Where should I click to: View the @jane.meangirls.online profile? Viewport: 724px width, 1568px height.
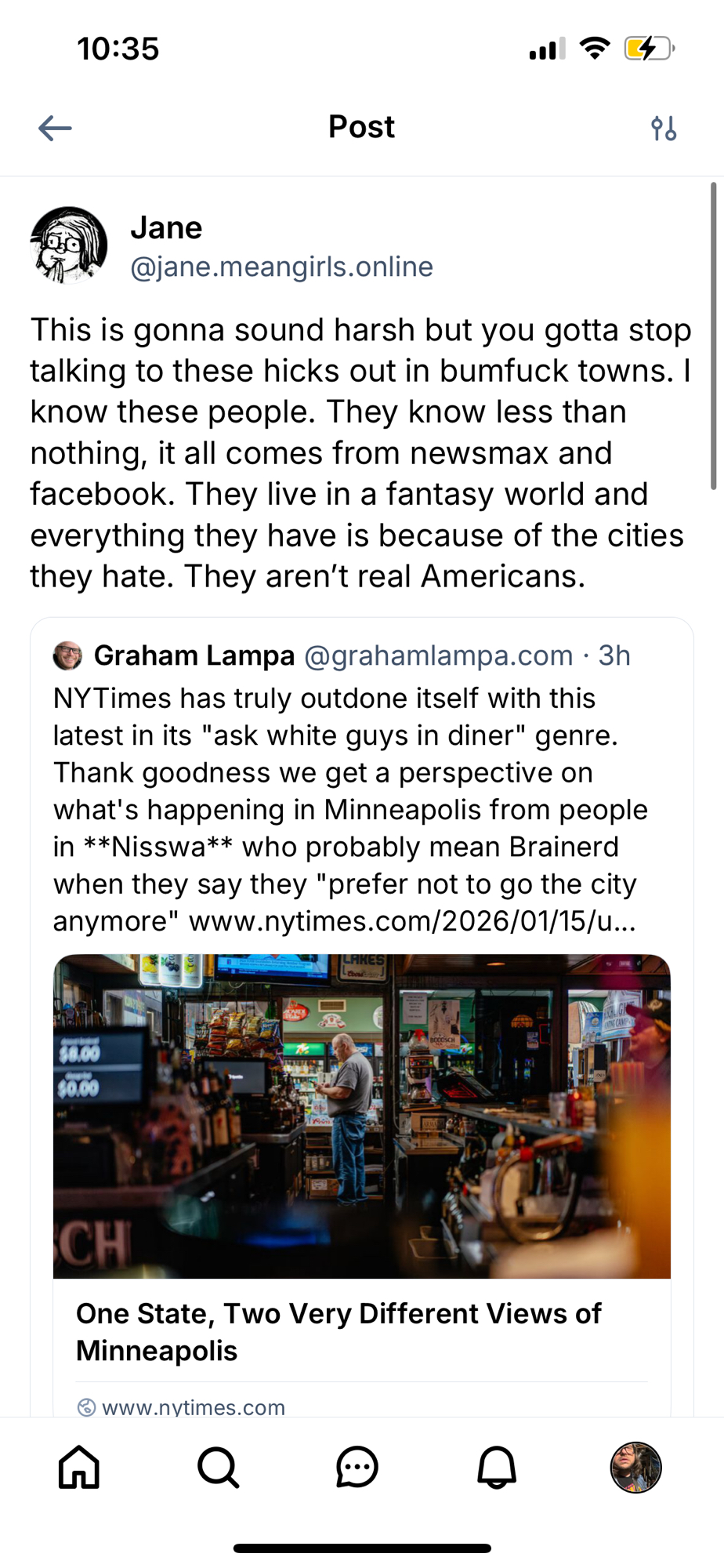[281, 267]
